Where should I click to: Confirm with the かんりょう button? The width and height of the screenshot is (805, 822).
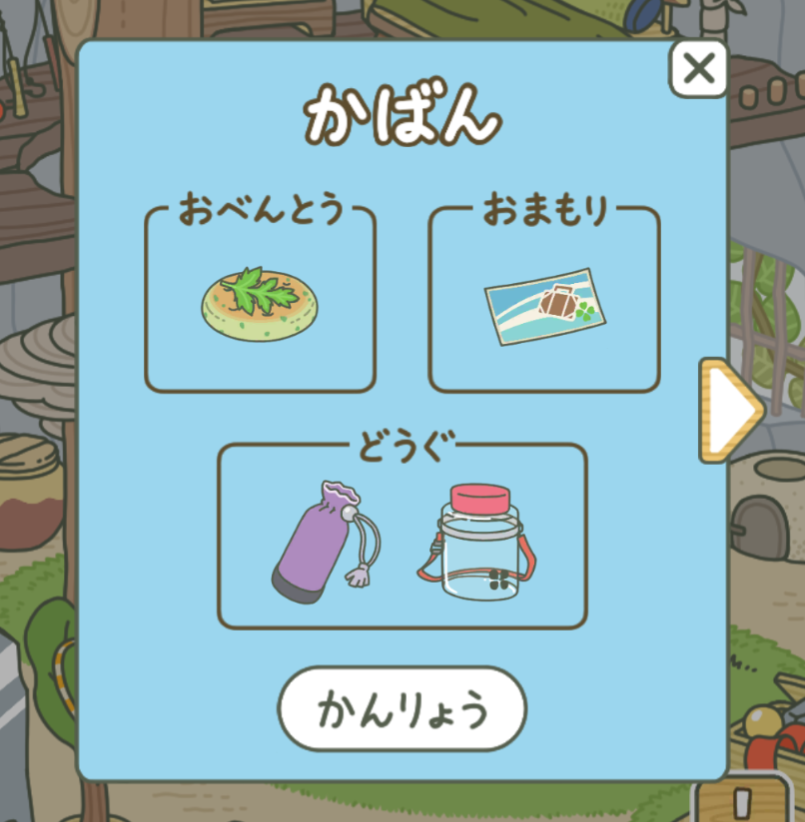click(x=402, y=709)
